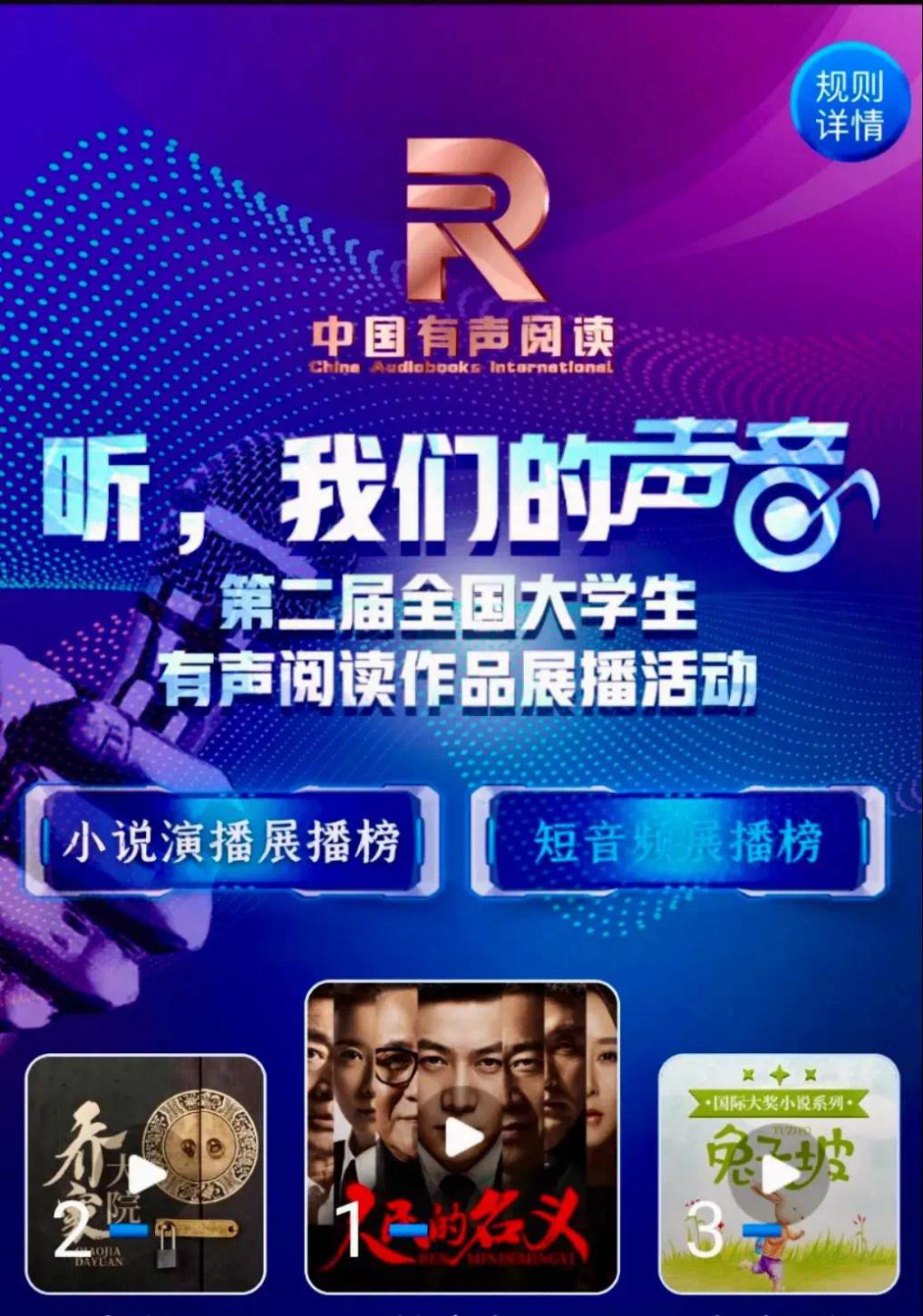Play the rank 1 audiobook 人民的名义

click(x=462, y=1137)
